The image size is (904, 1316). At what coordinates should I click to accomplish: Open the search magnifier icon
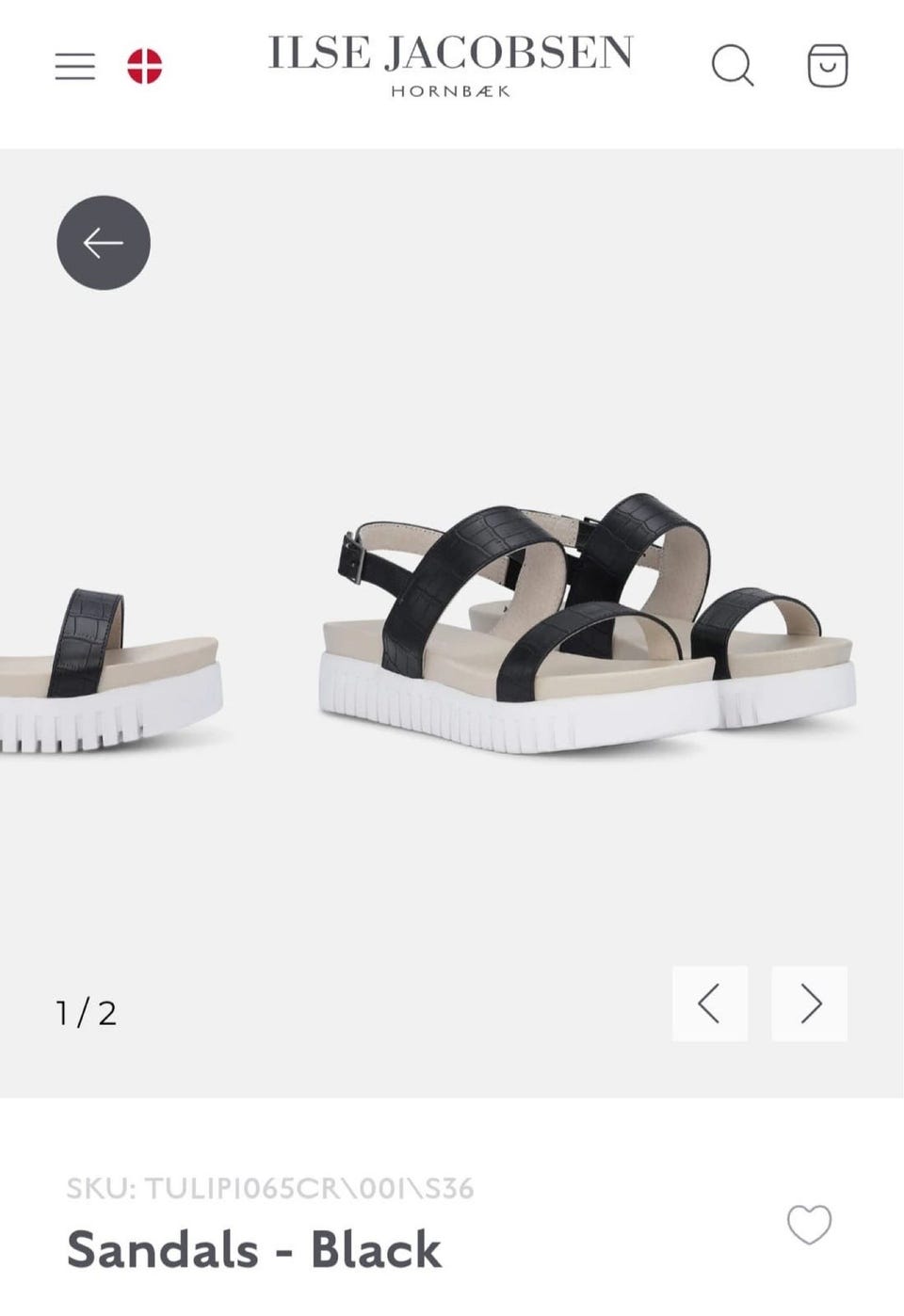coord(733,66)
